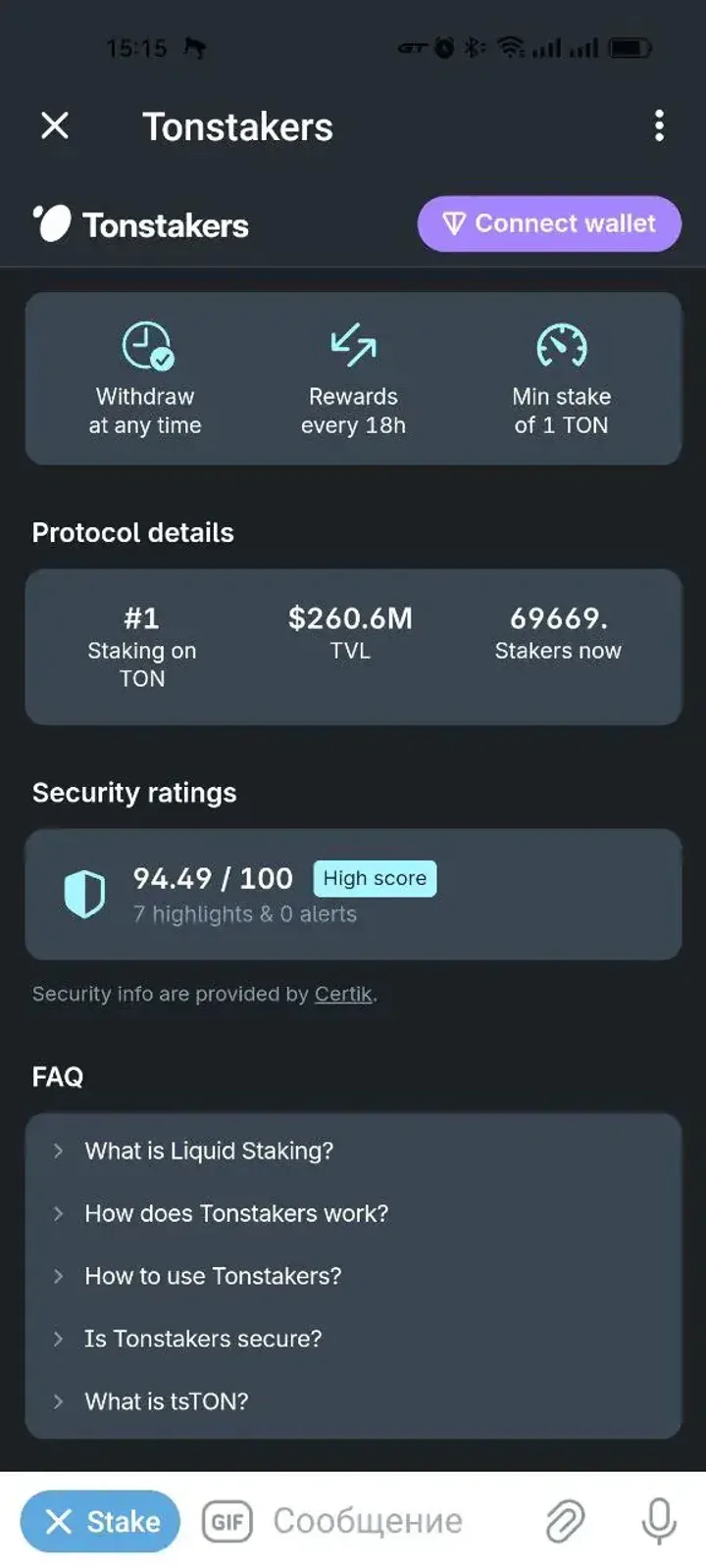The height and width of the screenshot is (1568, 706).
Task: Click the paperclip attachment icon
Action: [565, 1521]
